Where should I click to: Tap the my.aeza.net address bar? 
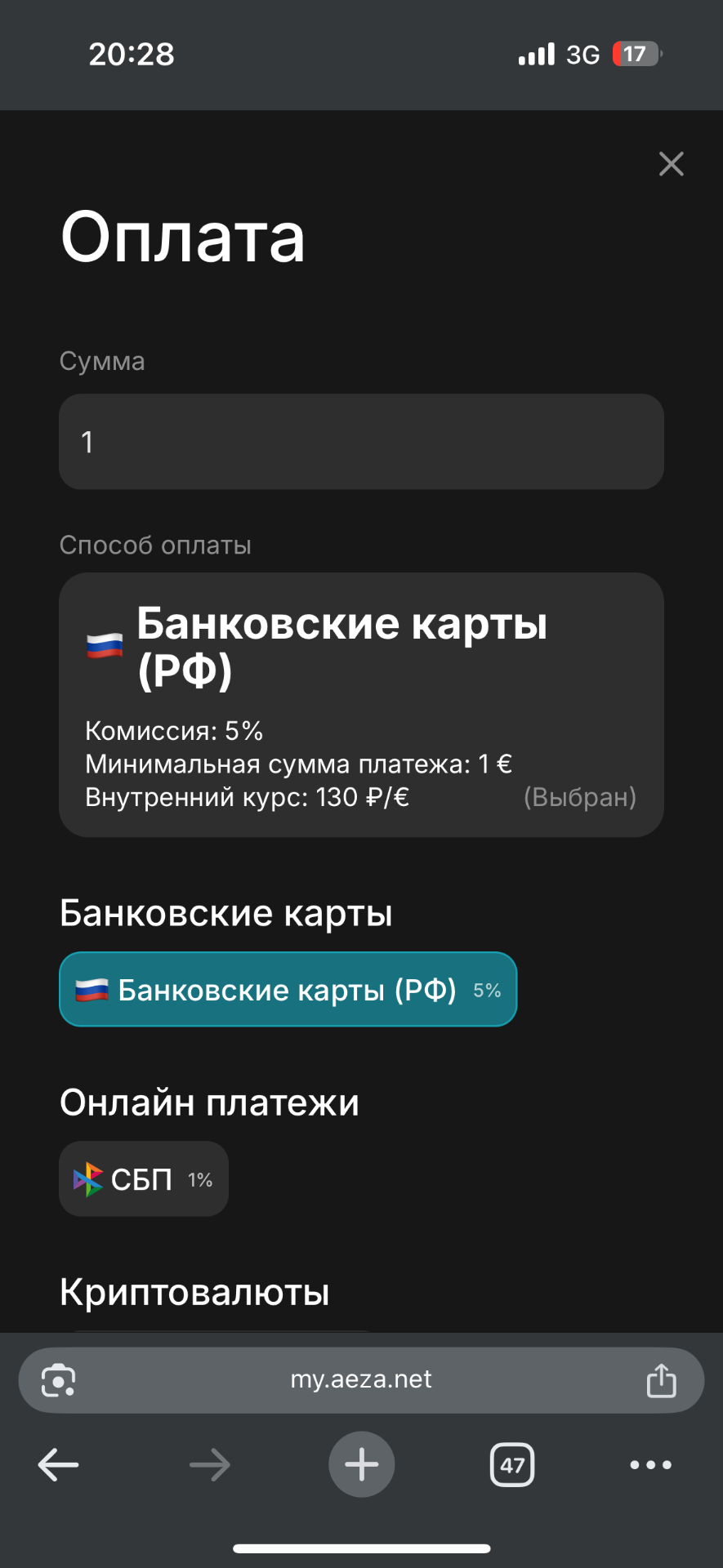point(361,1379)
